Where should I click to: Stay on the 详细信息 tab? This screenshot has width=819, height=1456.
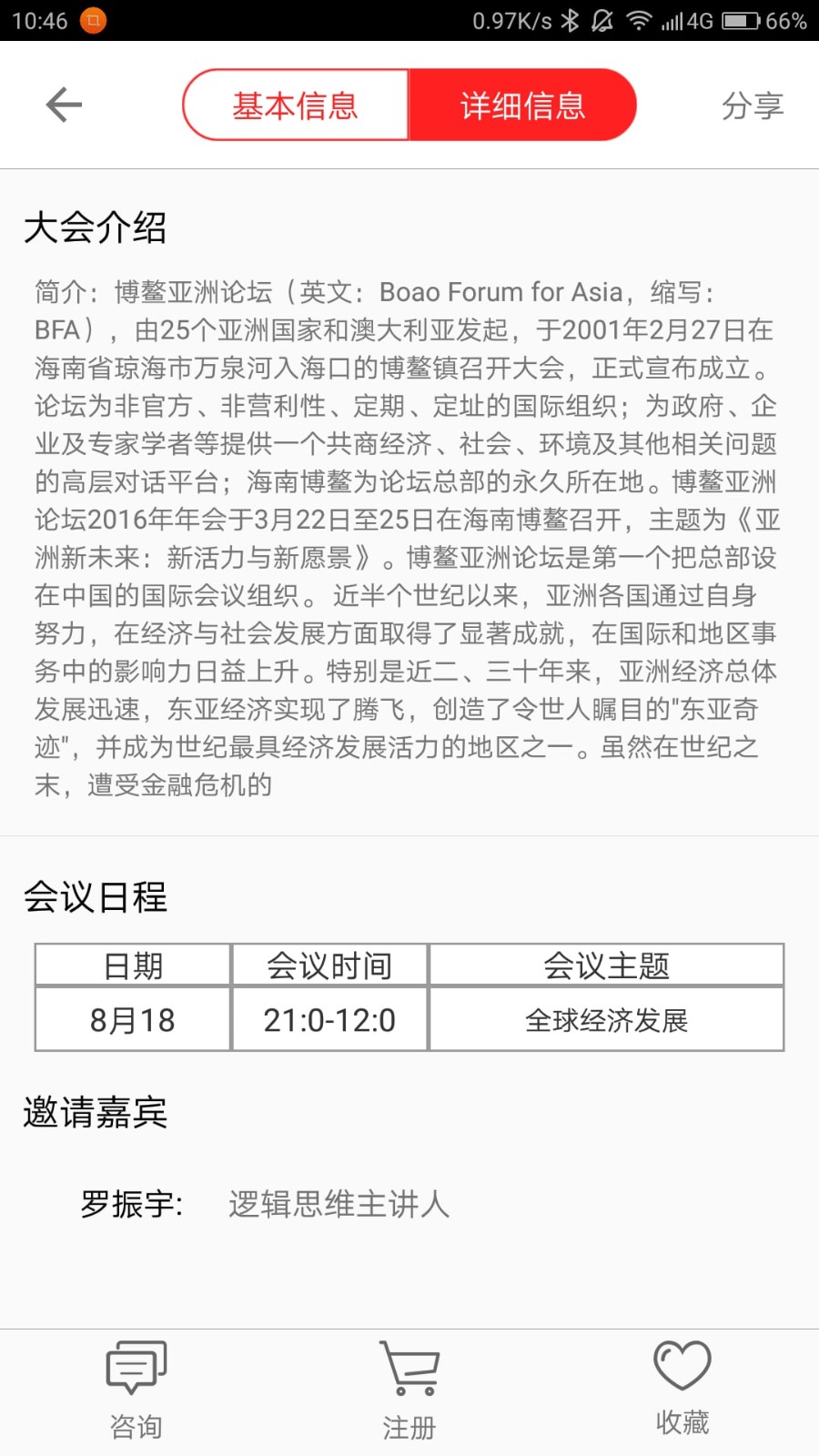[x=524, y=104]
